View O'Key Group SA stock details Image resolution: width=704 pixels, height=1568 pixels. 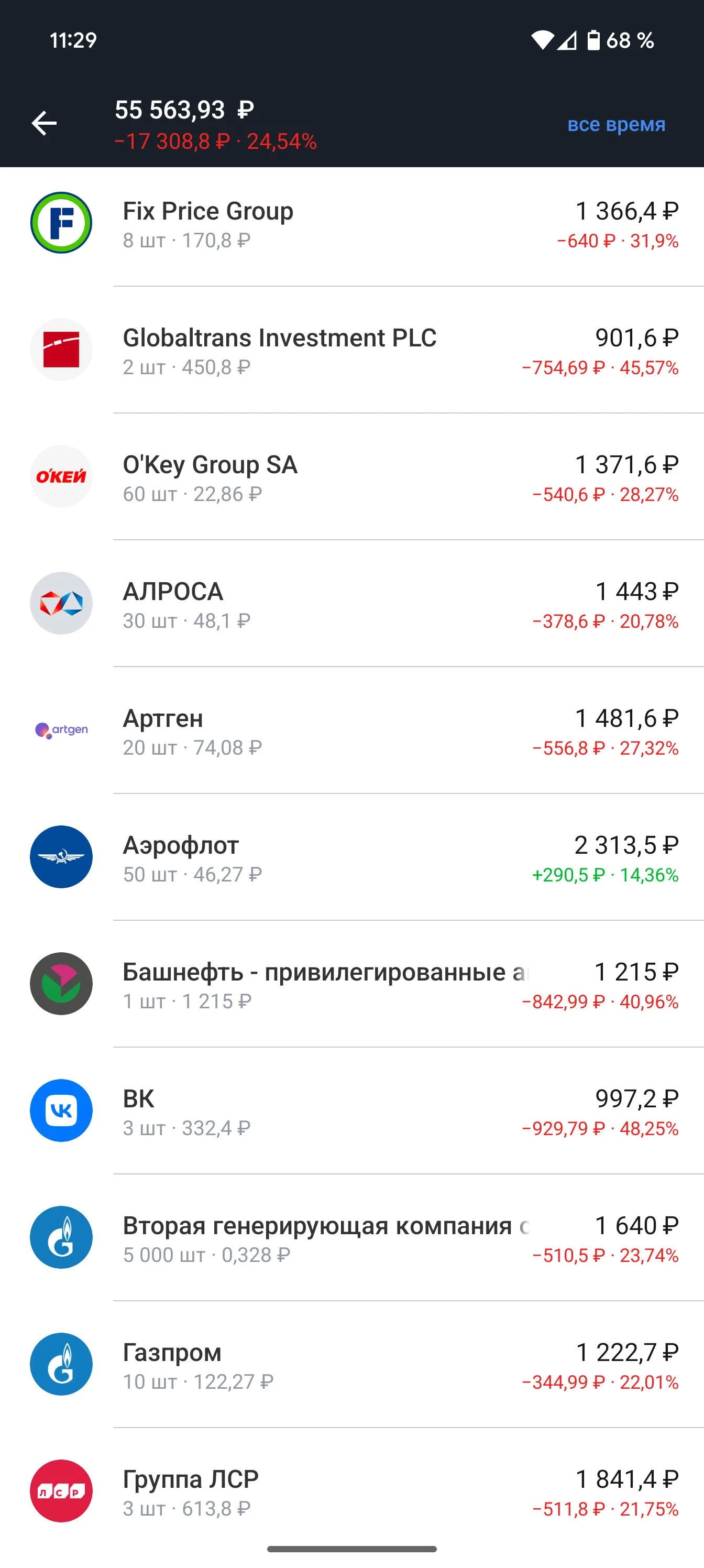click(x=351, y=476)
